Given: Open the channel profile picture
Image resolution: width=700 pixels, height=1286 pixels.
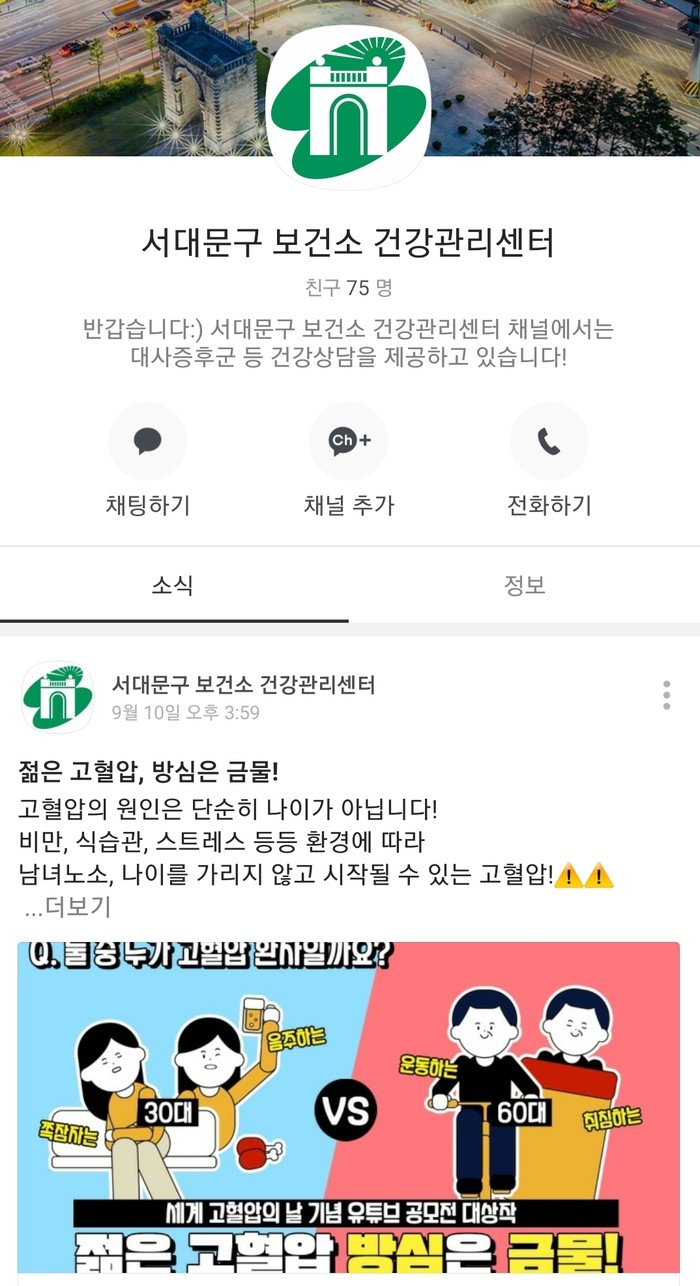Looking at the screenshot, I should click(x=349, y=105).
